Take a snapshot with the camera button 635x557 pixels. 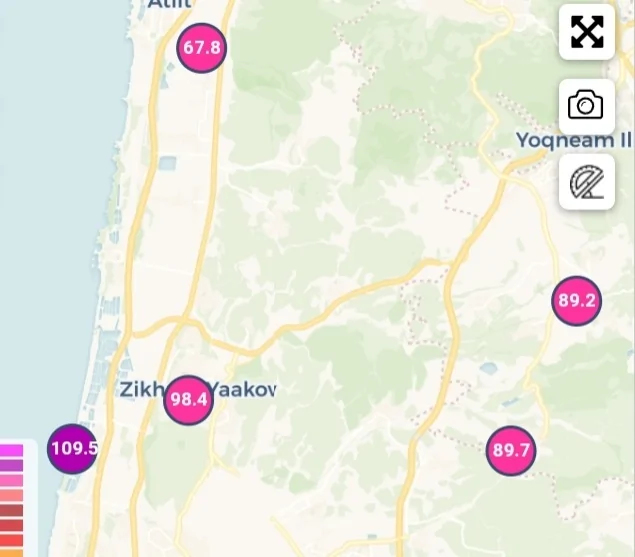[587, 105]
